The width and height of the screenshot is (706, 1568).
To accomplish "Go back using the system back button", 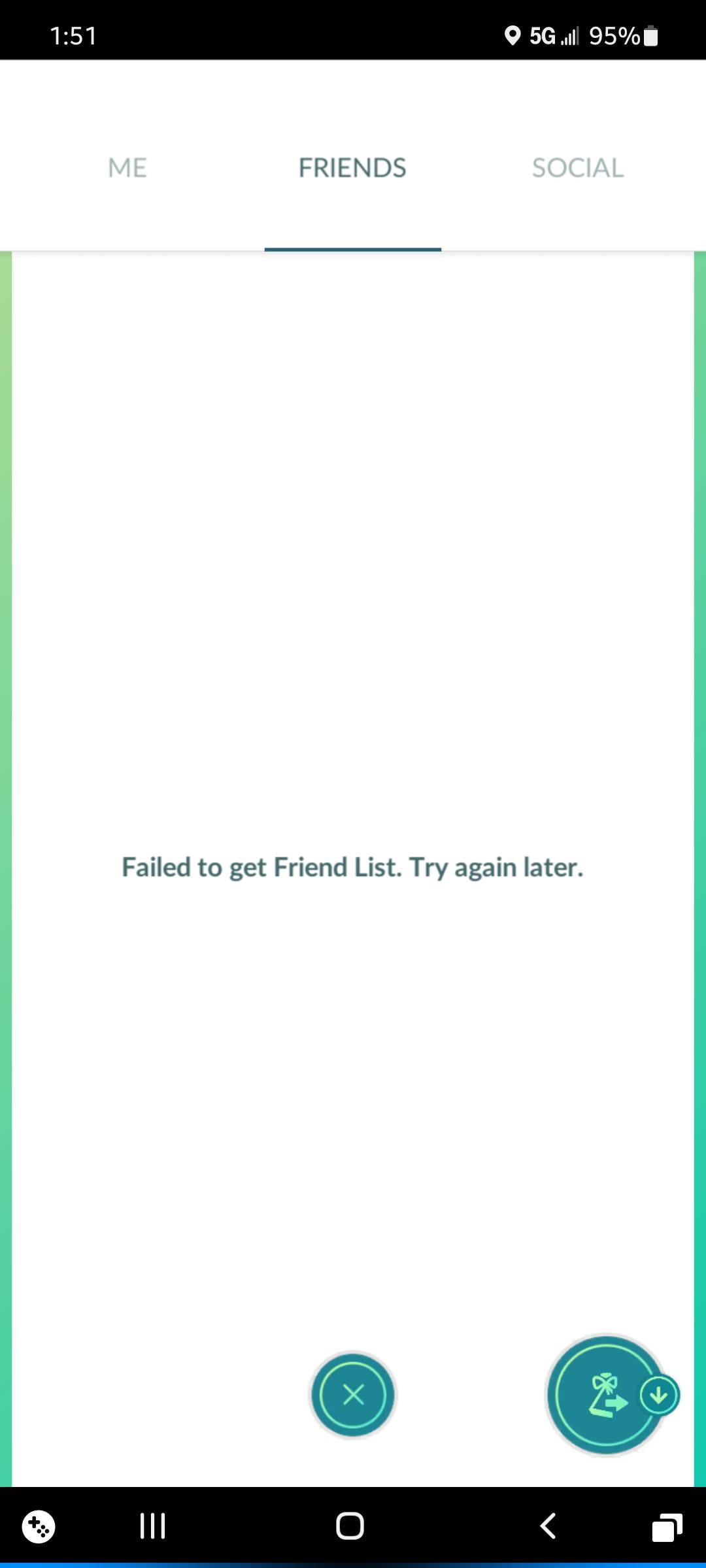I will [x=548, y=1526].
